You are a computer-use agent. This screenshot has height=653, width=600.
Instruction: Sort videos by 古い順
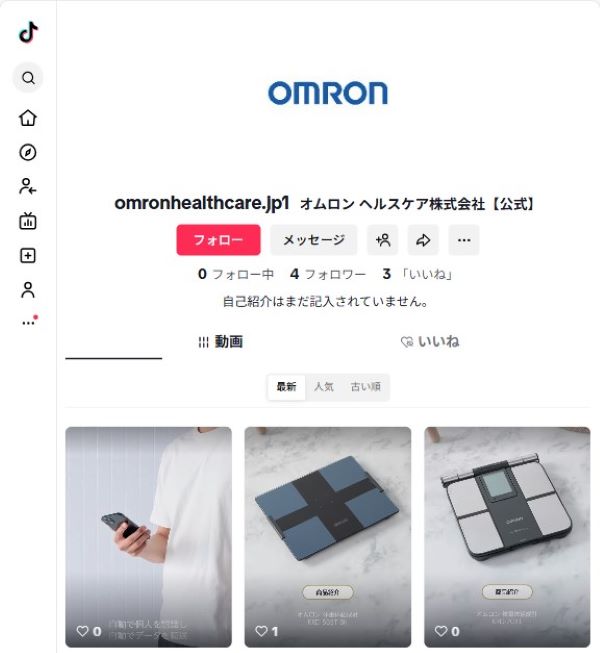click(364, 387)
